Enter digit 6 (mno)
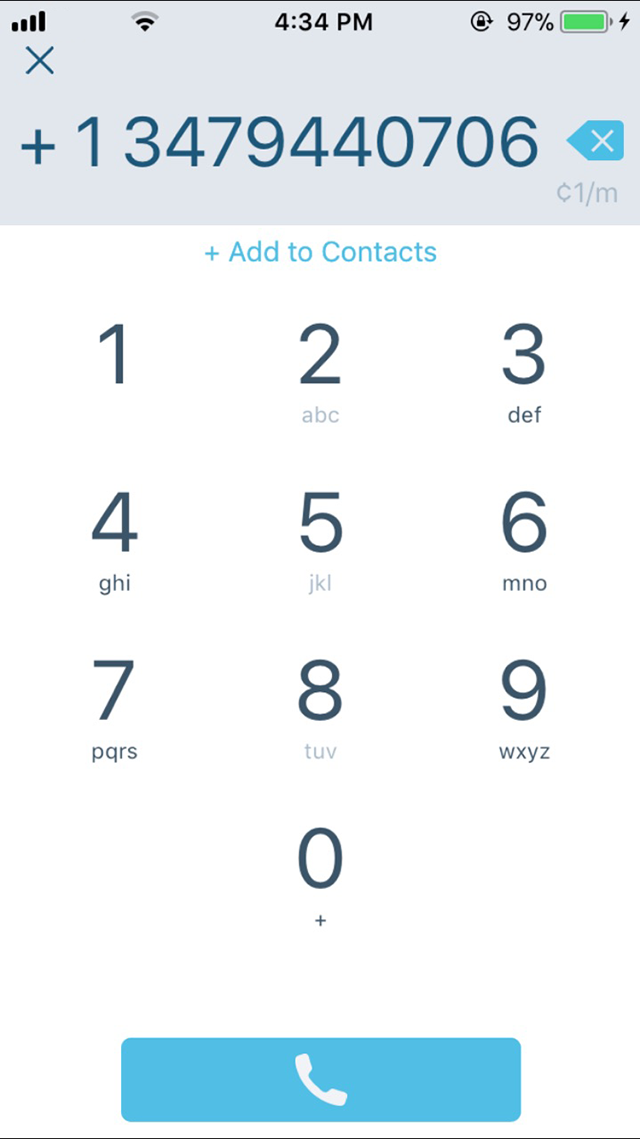Image resolution: width=640 pixels, height=1139 pixels. pos(524,538)
